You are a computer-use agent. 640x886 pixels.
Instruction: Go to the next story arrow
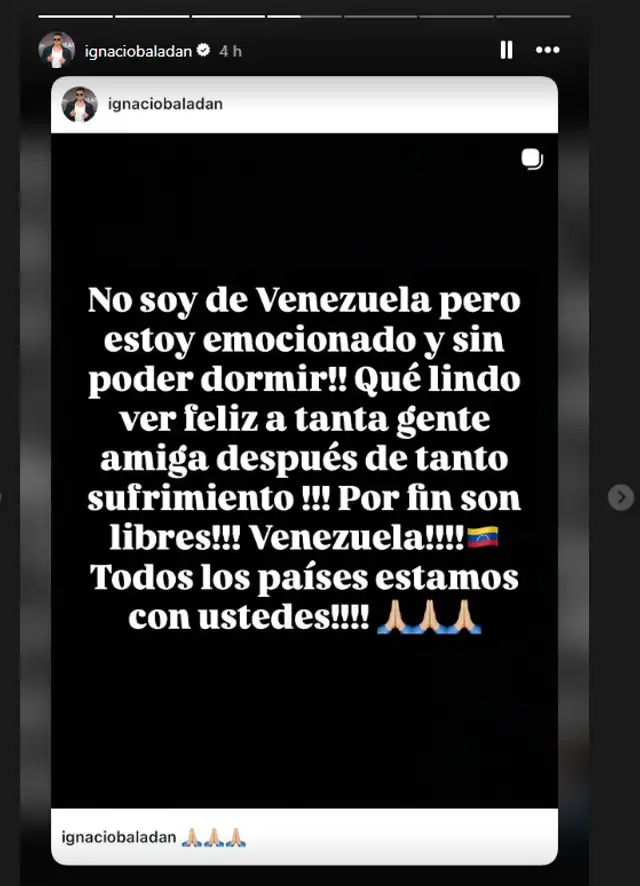(x=621, y=497)
